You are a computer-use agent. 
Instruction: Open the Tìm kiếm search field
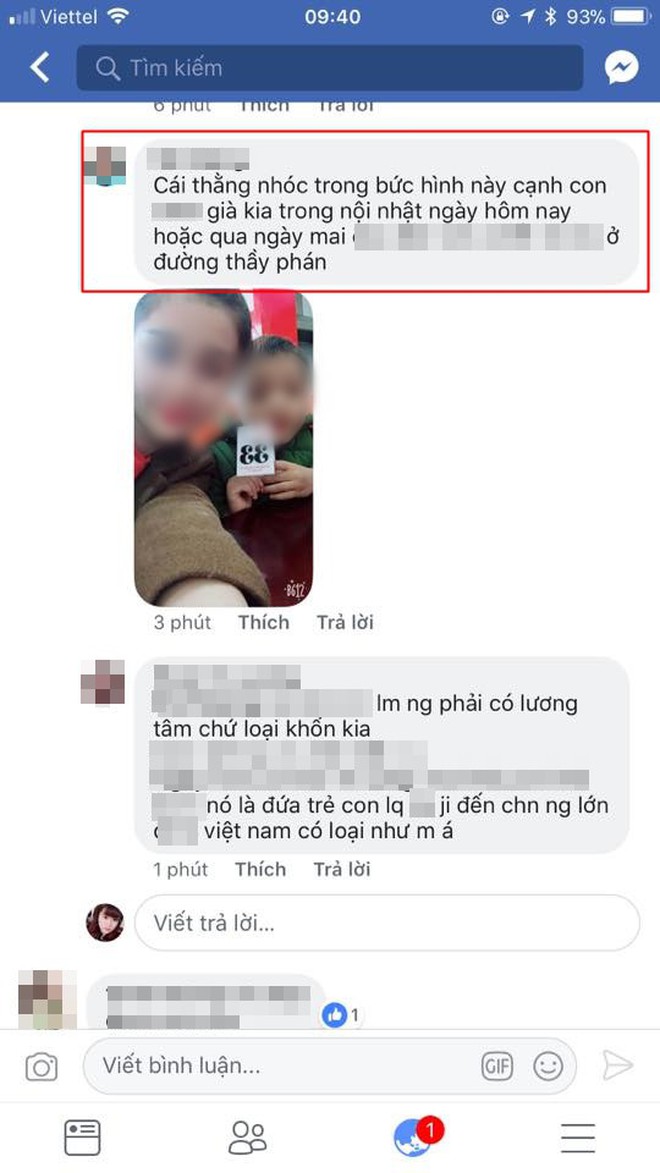(330, 68)
